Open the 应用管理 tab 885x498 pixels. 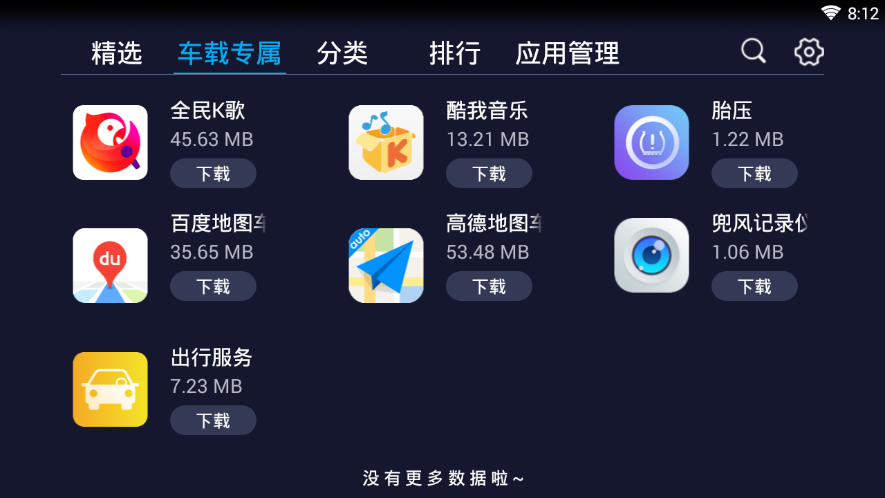(x=567, y=53)
